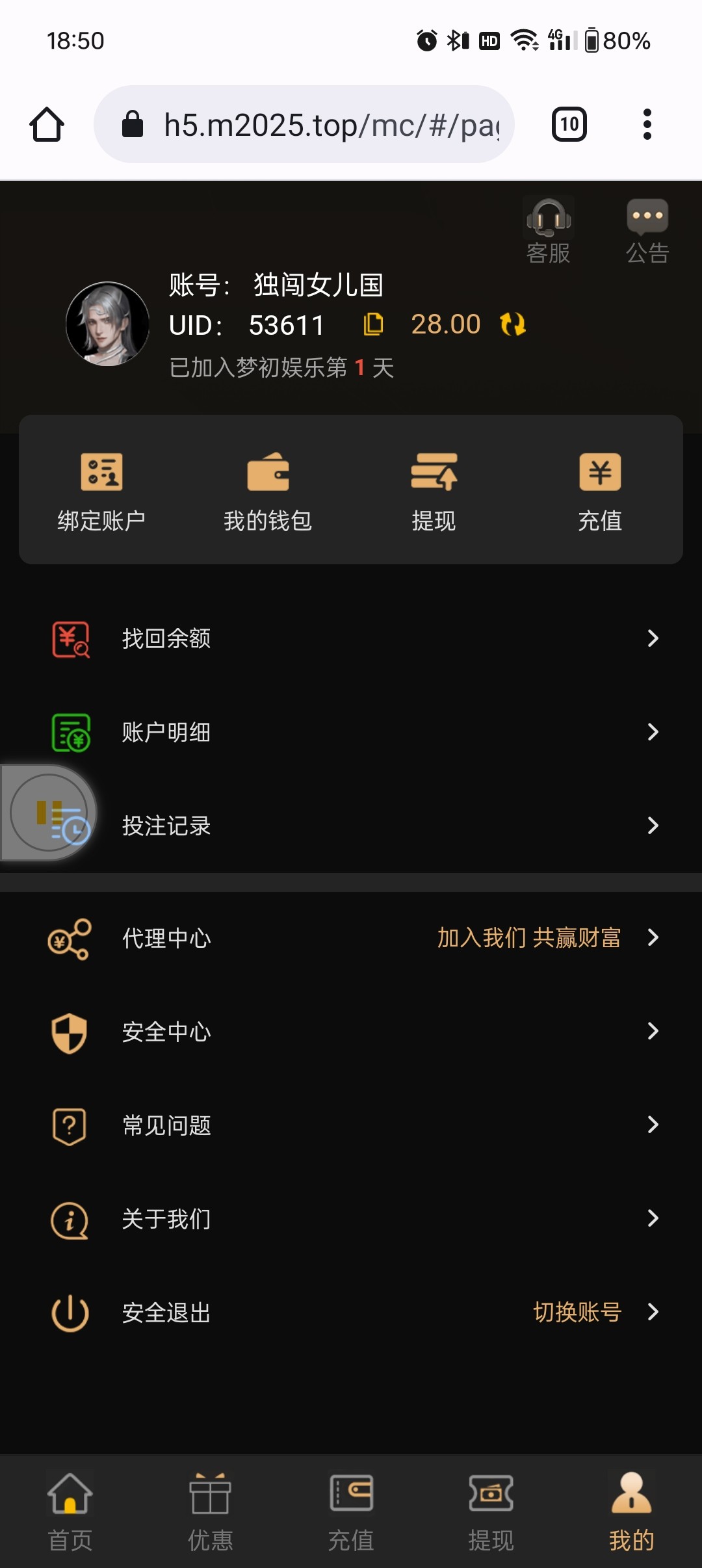702x1568 pixels.
Task: Open 绑定账户 bind account
Action: pyautogui.click(x=101, y=491)
